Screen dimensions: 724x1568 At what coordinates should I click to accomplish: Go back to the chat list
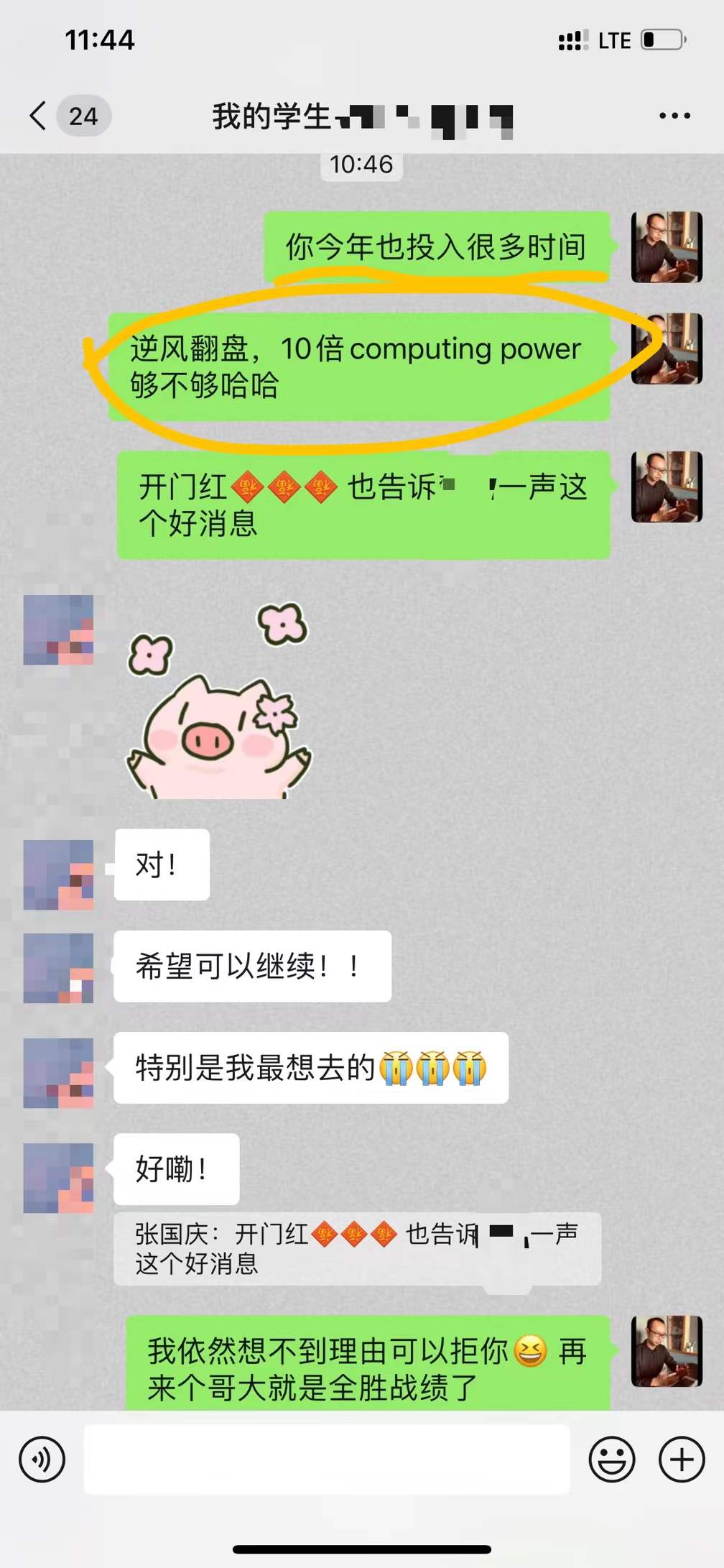pyautogui.click(x=40, y=116)
